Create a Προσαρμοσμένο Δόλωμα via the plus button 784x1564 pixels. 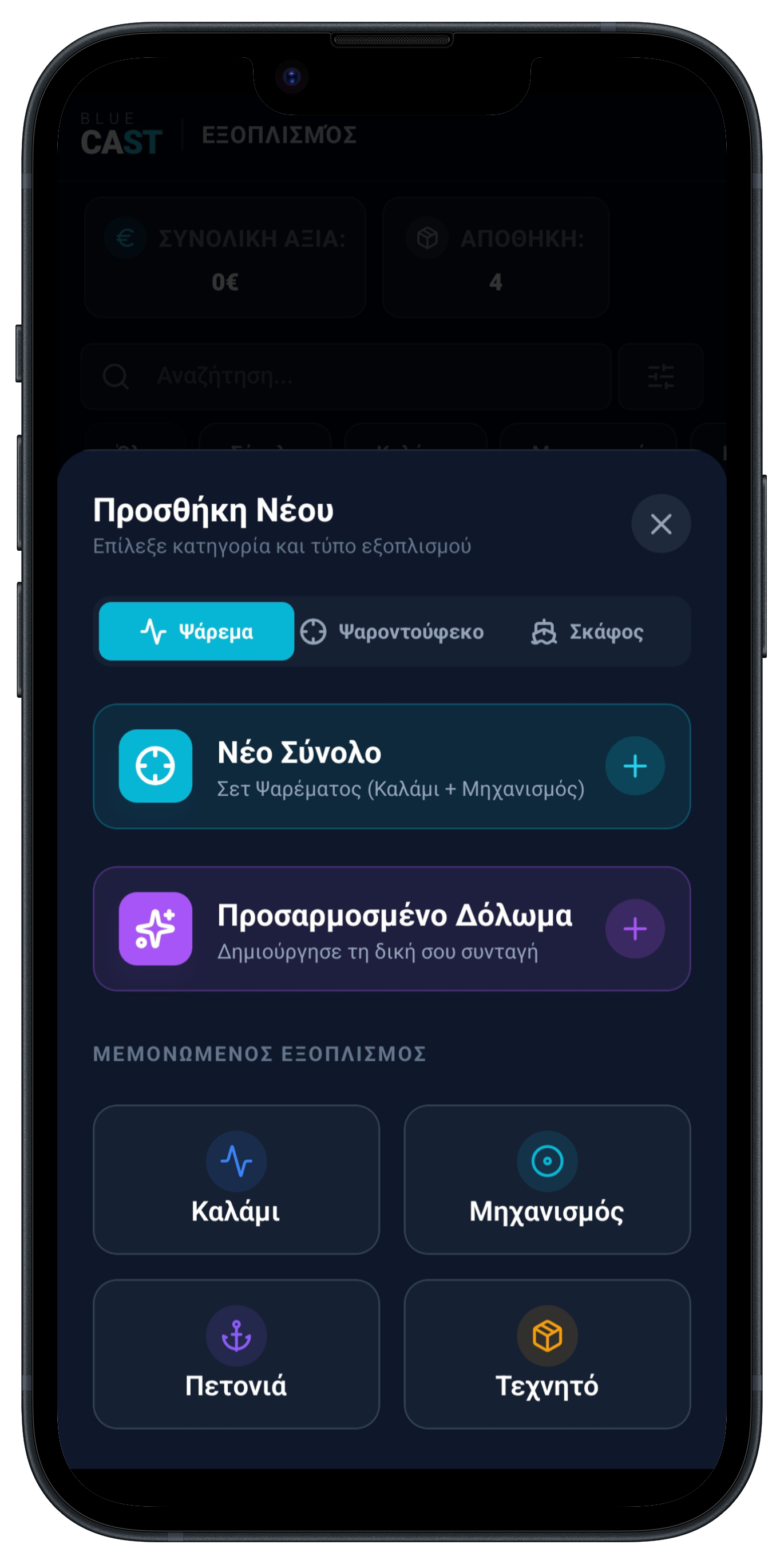pos(635,928)
